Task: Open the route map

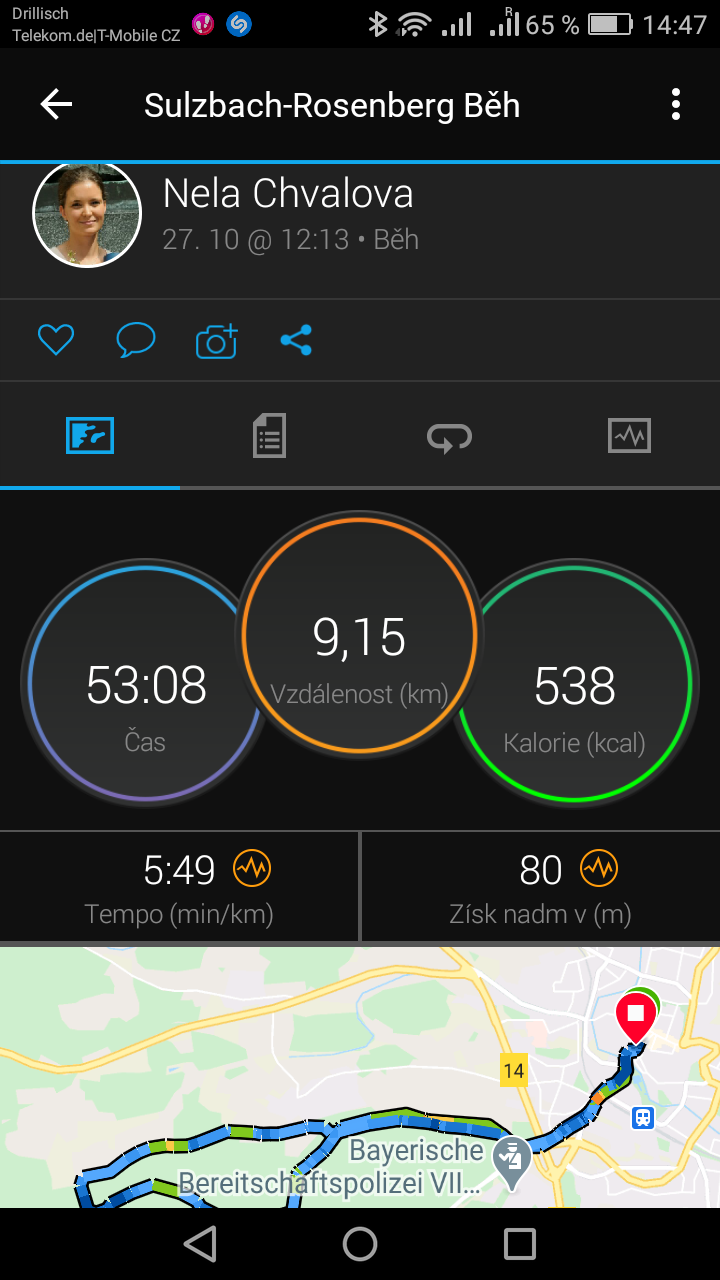Action: [360, 1077]
